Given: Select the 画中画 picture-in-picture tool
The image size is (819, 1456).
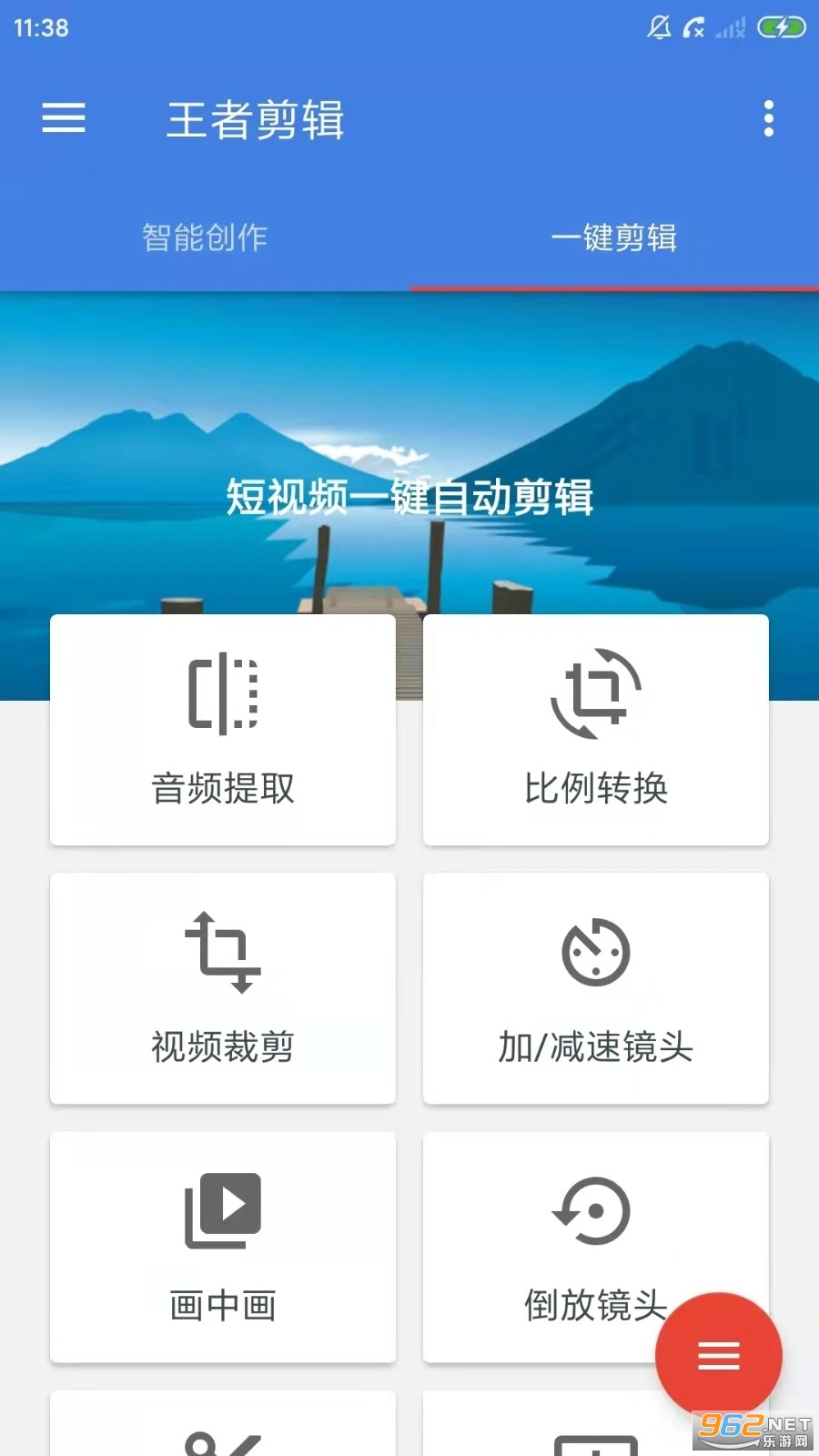Looking at the screenshot, I should click(x=222, y=1249).
